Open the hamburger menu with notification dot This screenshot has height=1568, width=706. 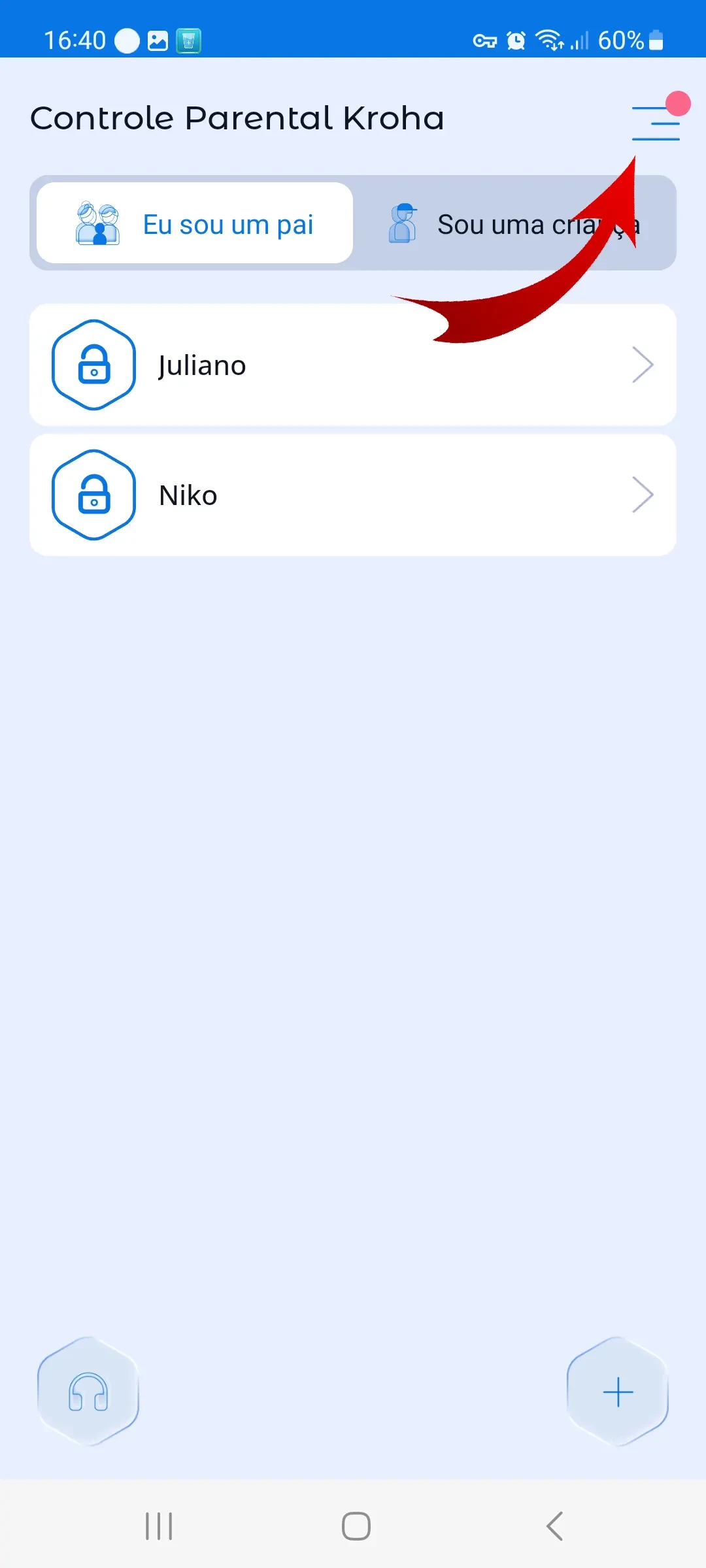(x=656, y=123)
